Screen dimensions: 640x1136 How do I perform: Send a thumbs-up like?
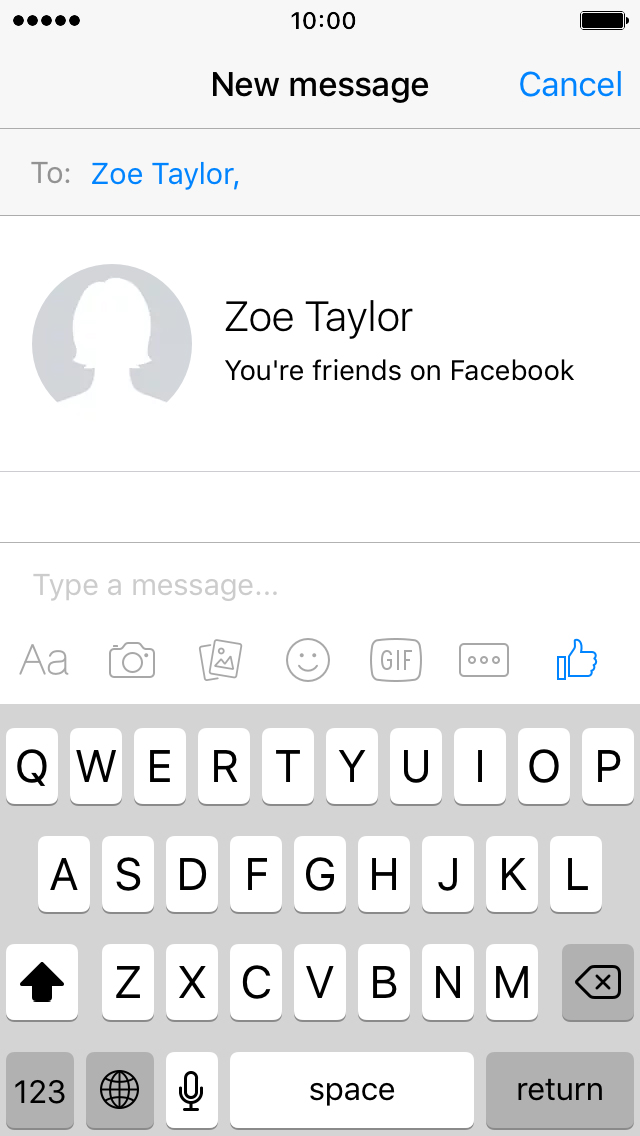coord(576,660)
